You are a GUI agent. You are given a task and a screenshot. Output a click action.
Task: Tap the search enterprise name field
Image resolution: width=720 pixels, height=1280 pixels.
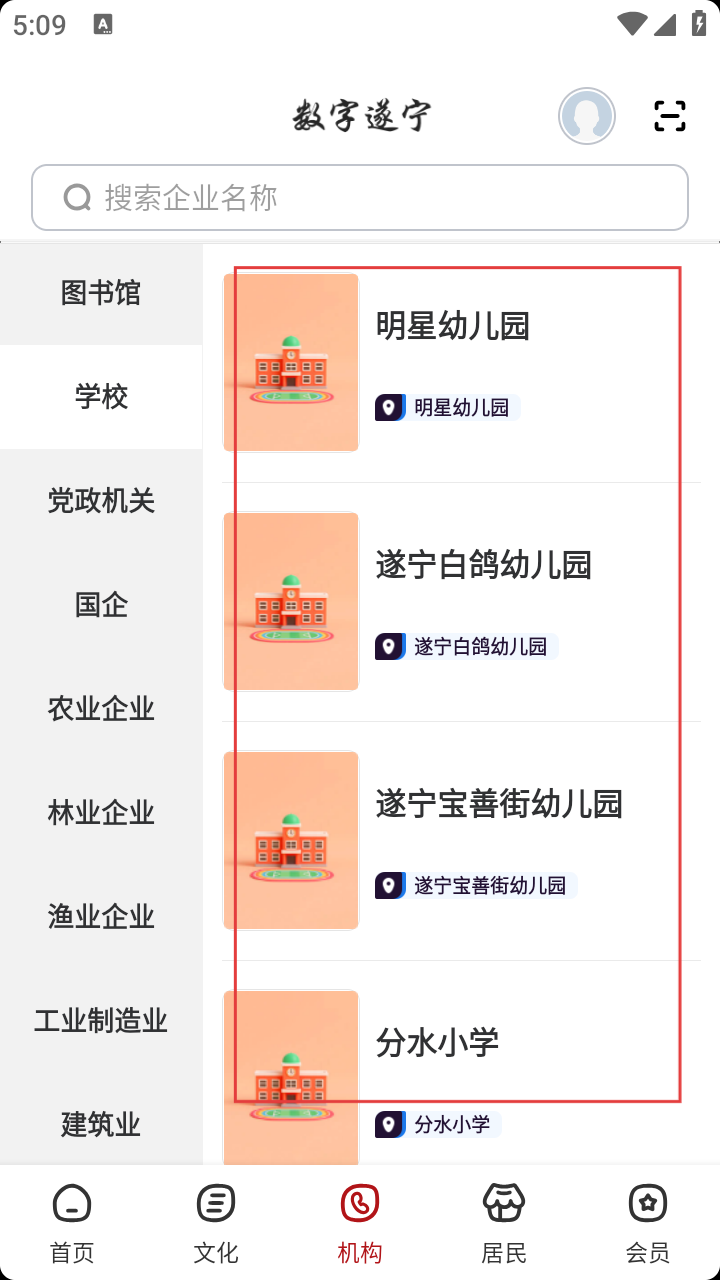[x=360, y=198]
